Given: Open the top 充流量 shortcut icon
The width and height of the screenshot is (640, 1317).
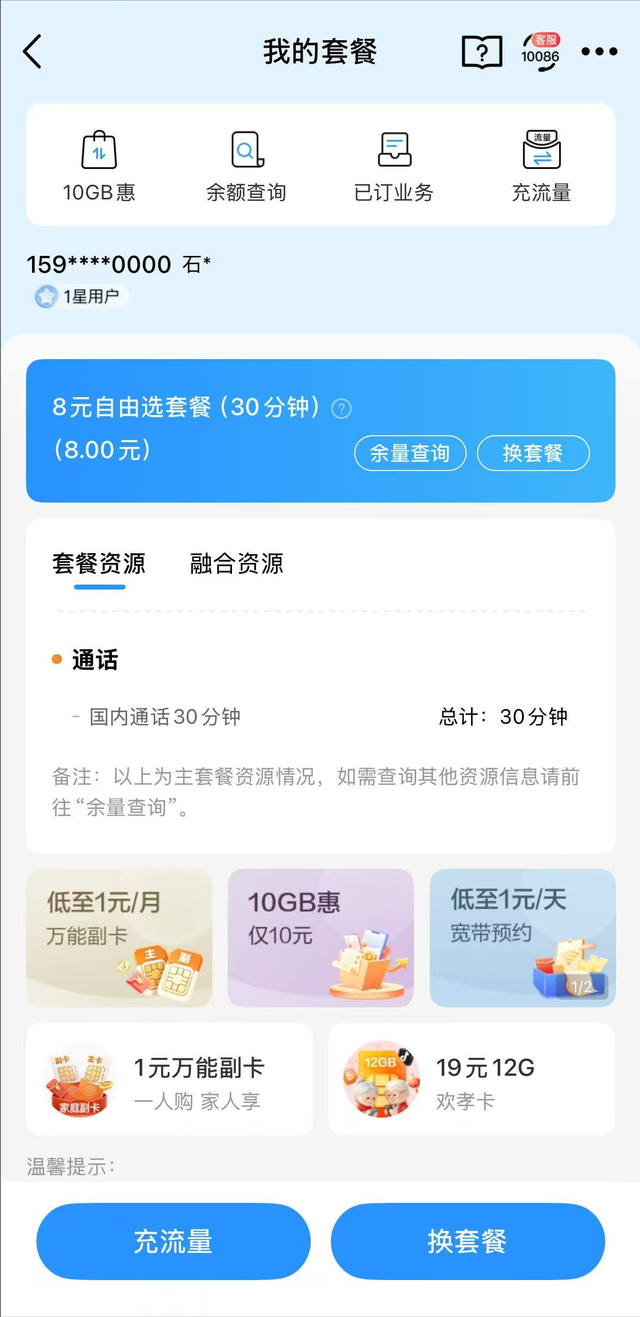Looking at the screenshot, I should click(x=541, y=166).
